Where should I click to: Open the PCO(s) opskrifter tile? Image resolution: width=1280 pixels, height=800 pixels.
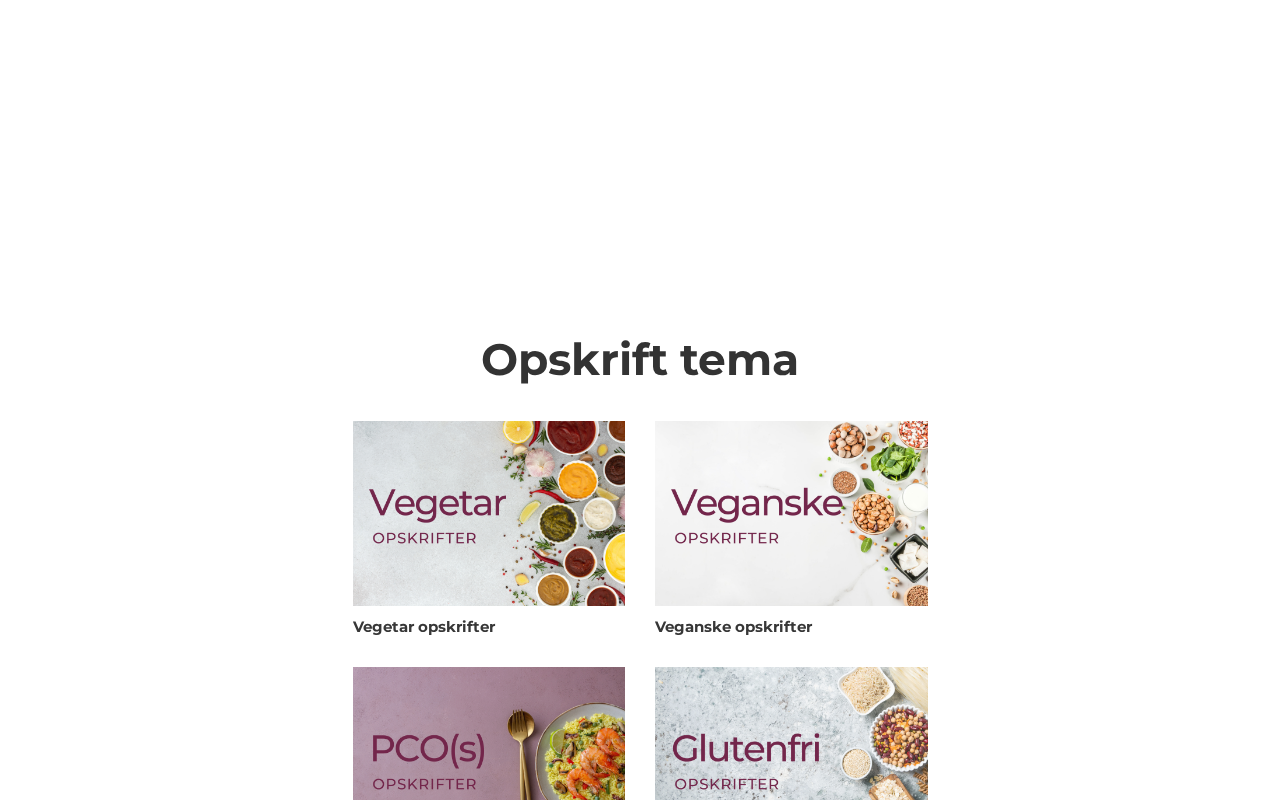click(488, 735)
